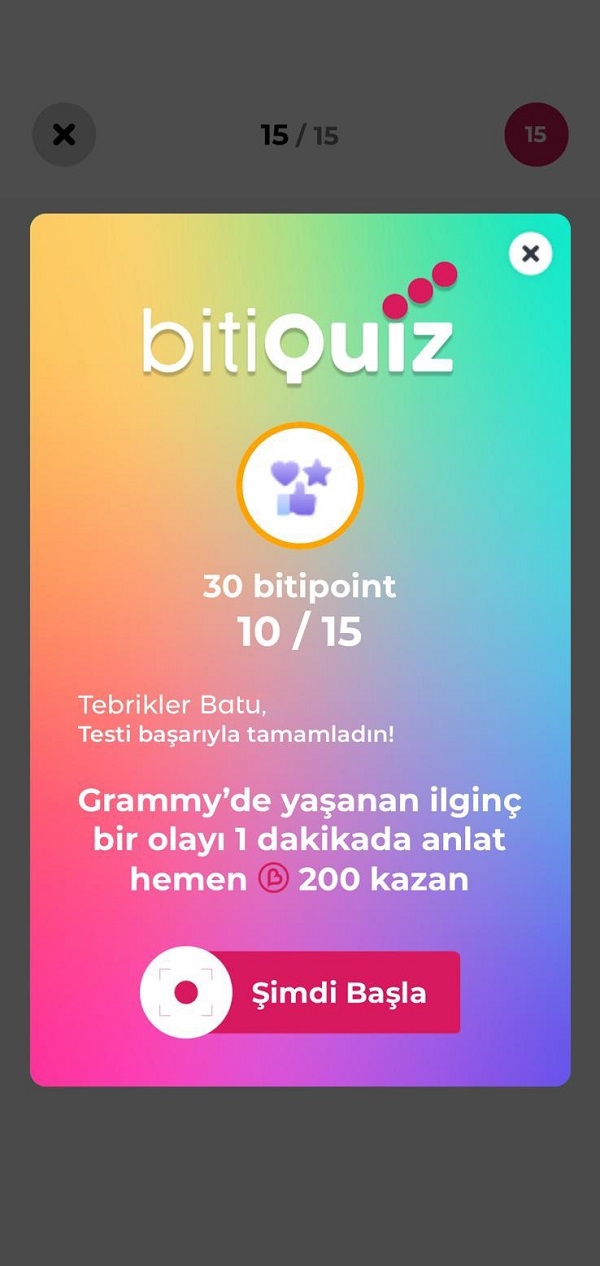Close the quiz screen behind the popup
The image size is (600, 1266).
click(x=64, y=134)
